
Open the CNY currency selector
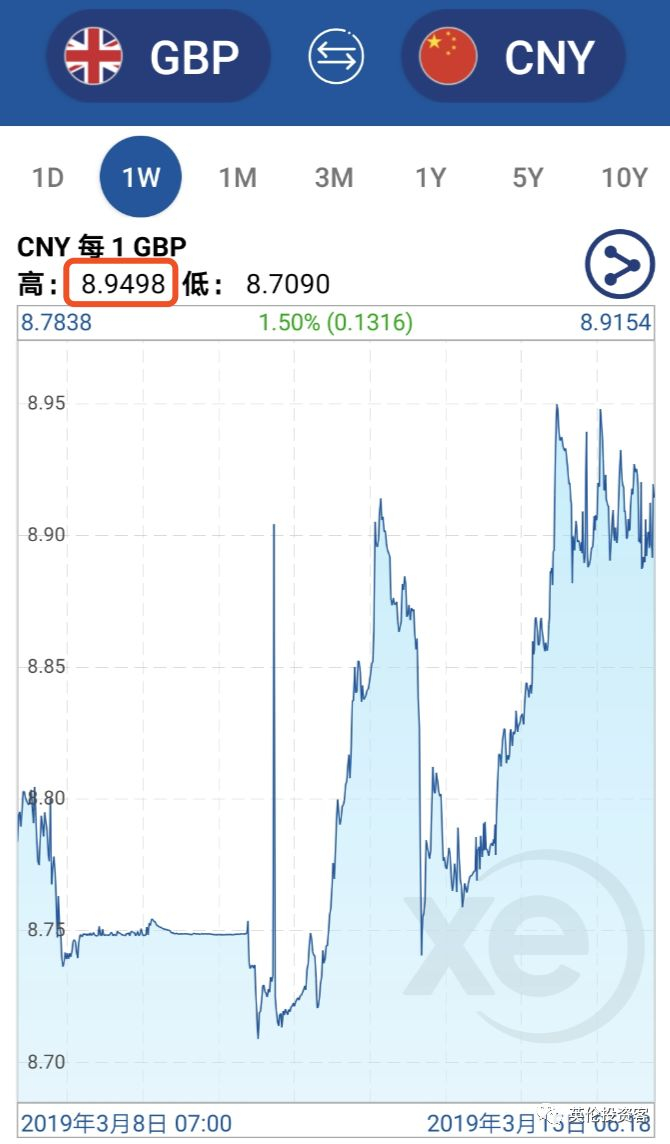tap(513, 57)
